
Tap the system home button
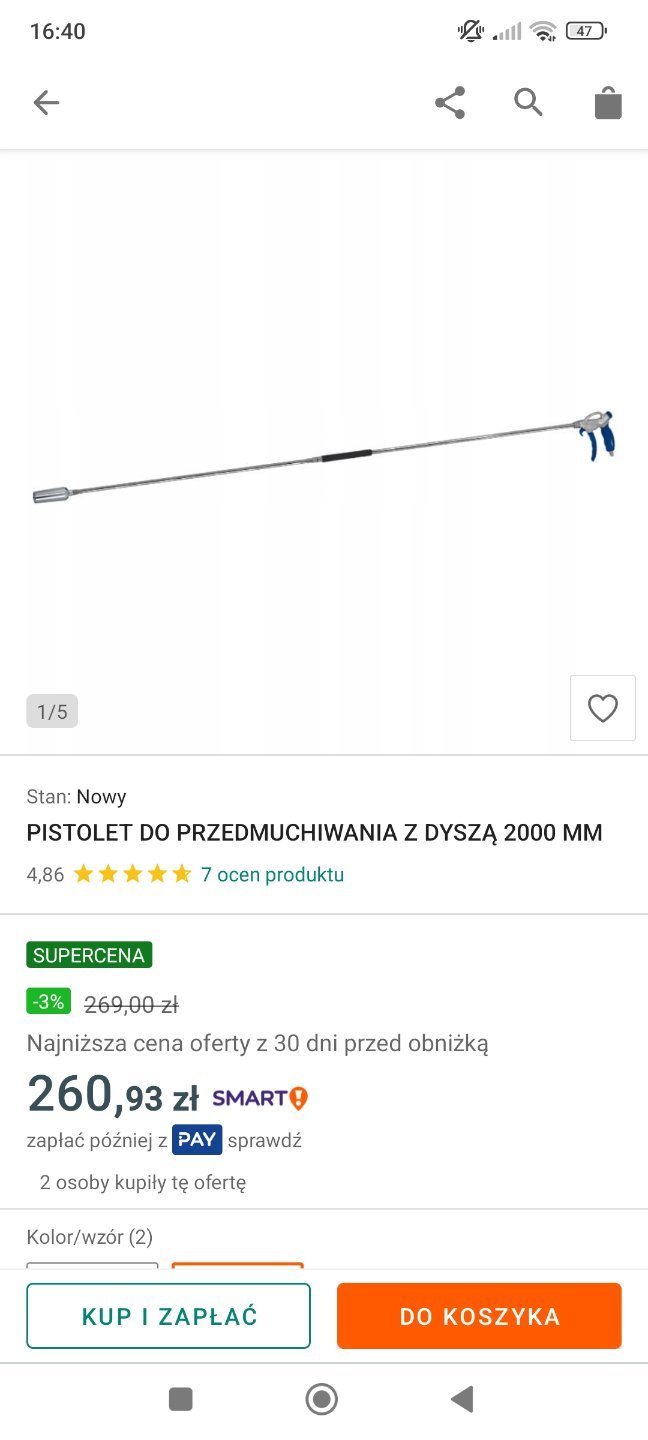tap(322, 1399)
